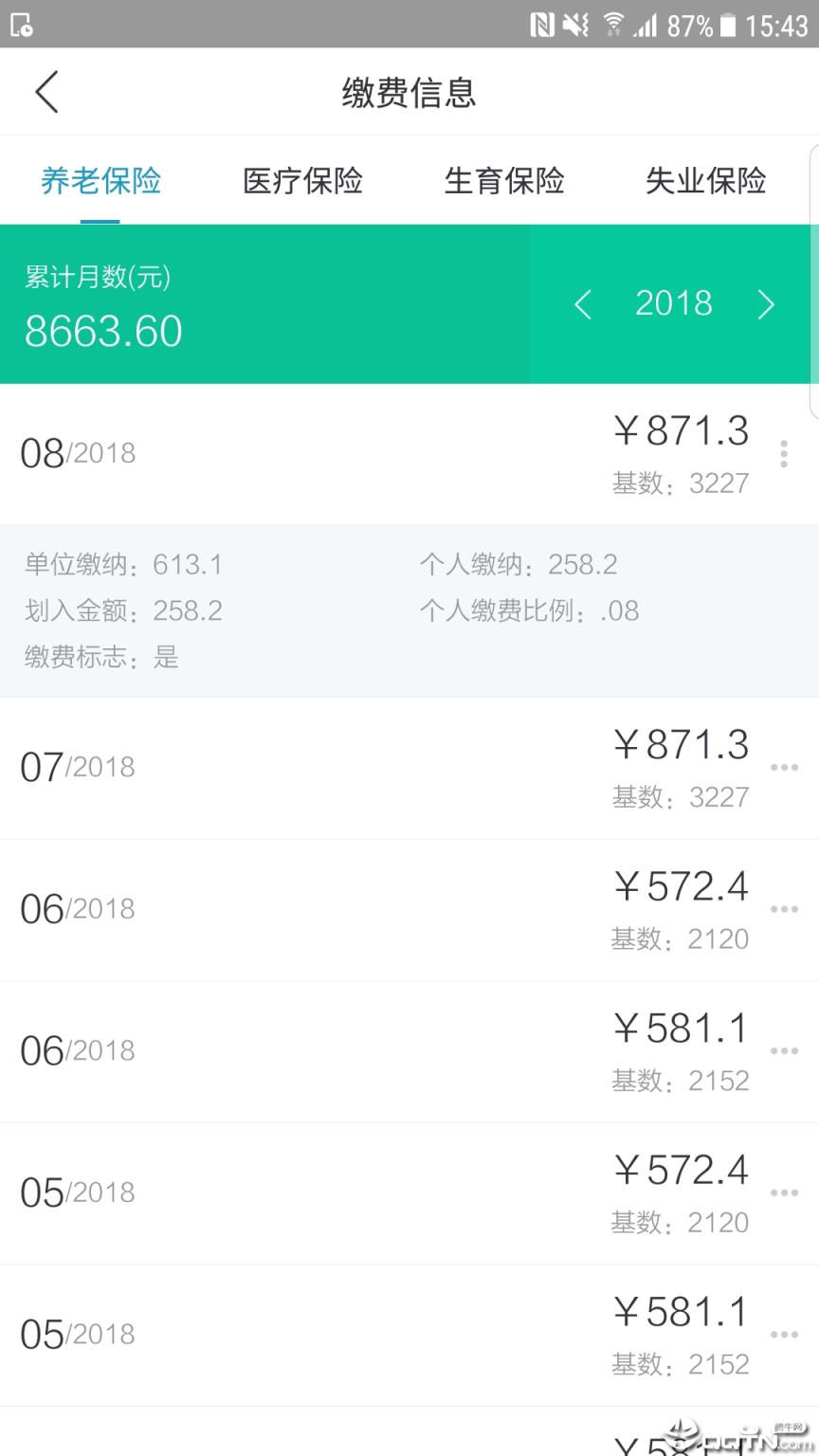This screenshot has width=819, height=1456.
Task: Go to the previous year with the left chevron
Action: coord(582,303)
